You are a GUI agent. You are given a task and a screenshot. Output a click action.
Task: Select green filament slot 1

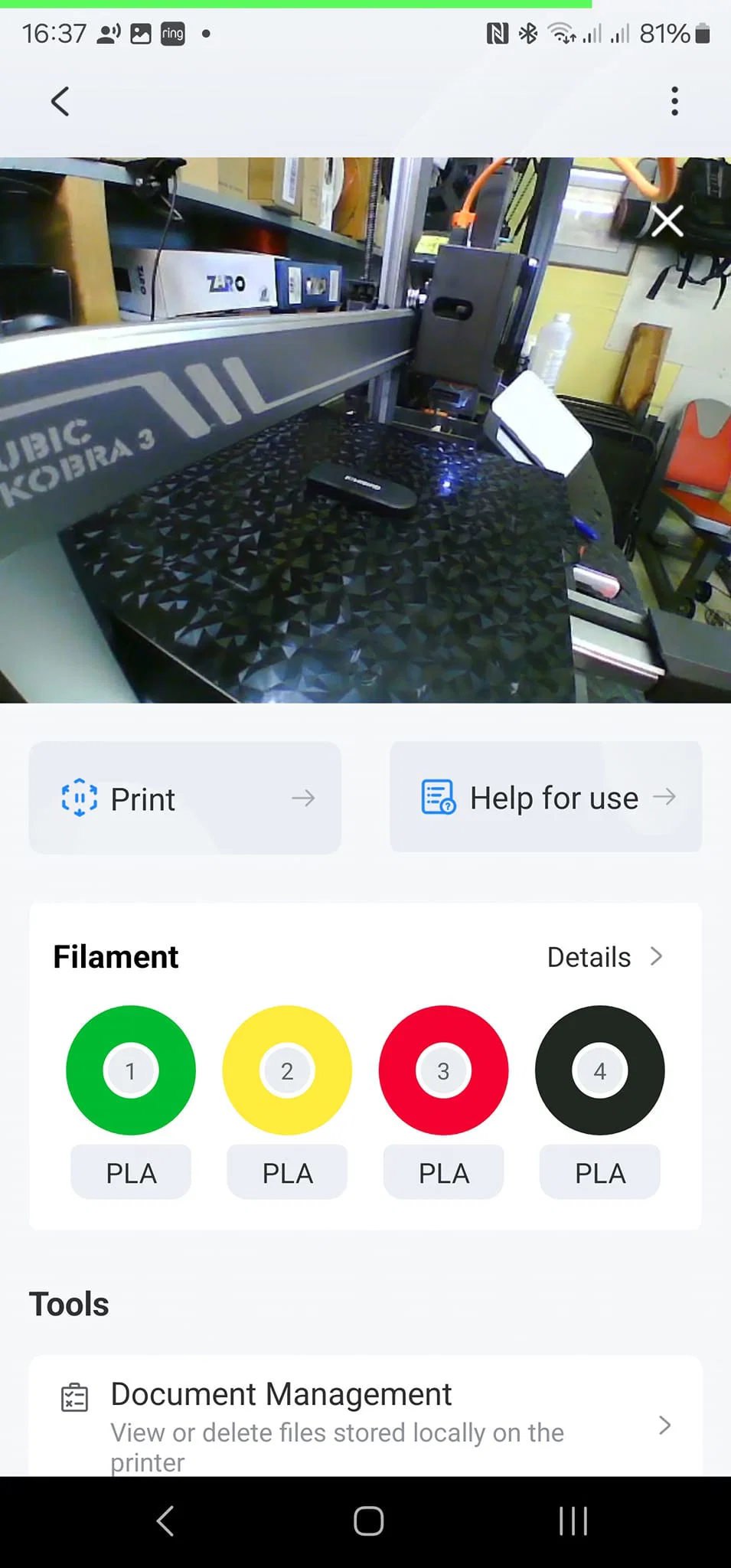point(131,1070)
